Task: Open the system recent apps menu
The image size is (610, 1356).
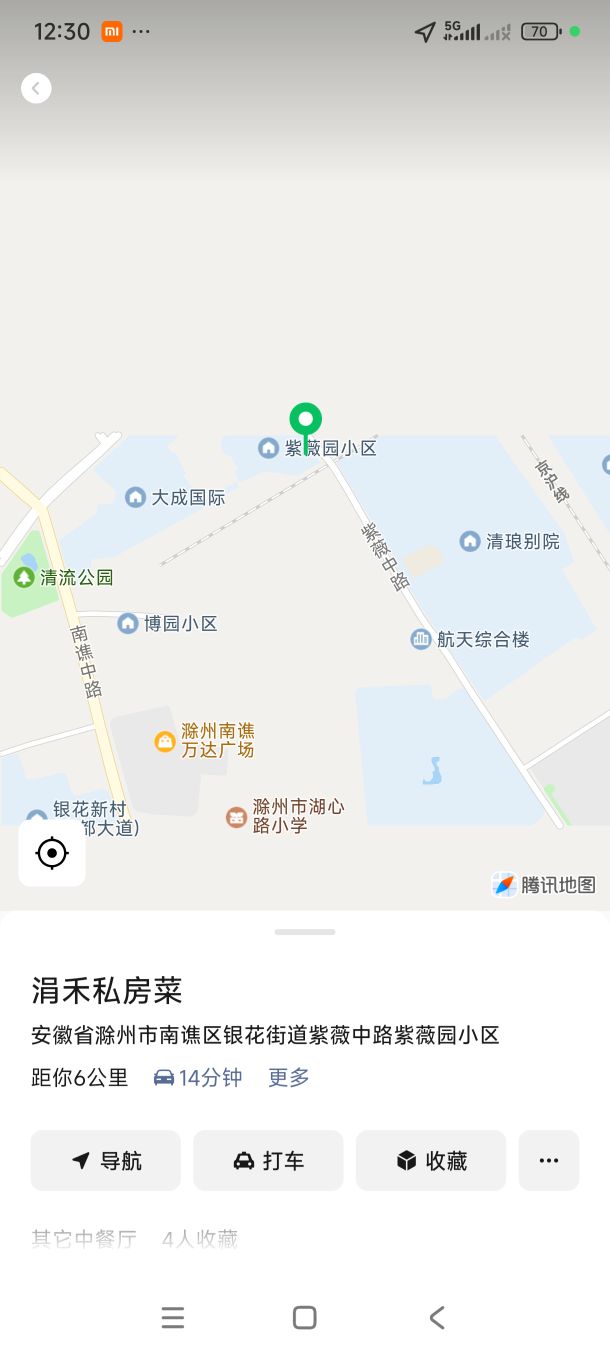Action: coord(173,1317)
